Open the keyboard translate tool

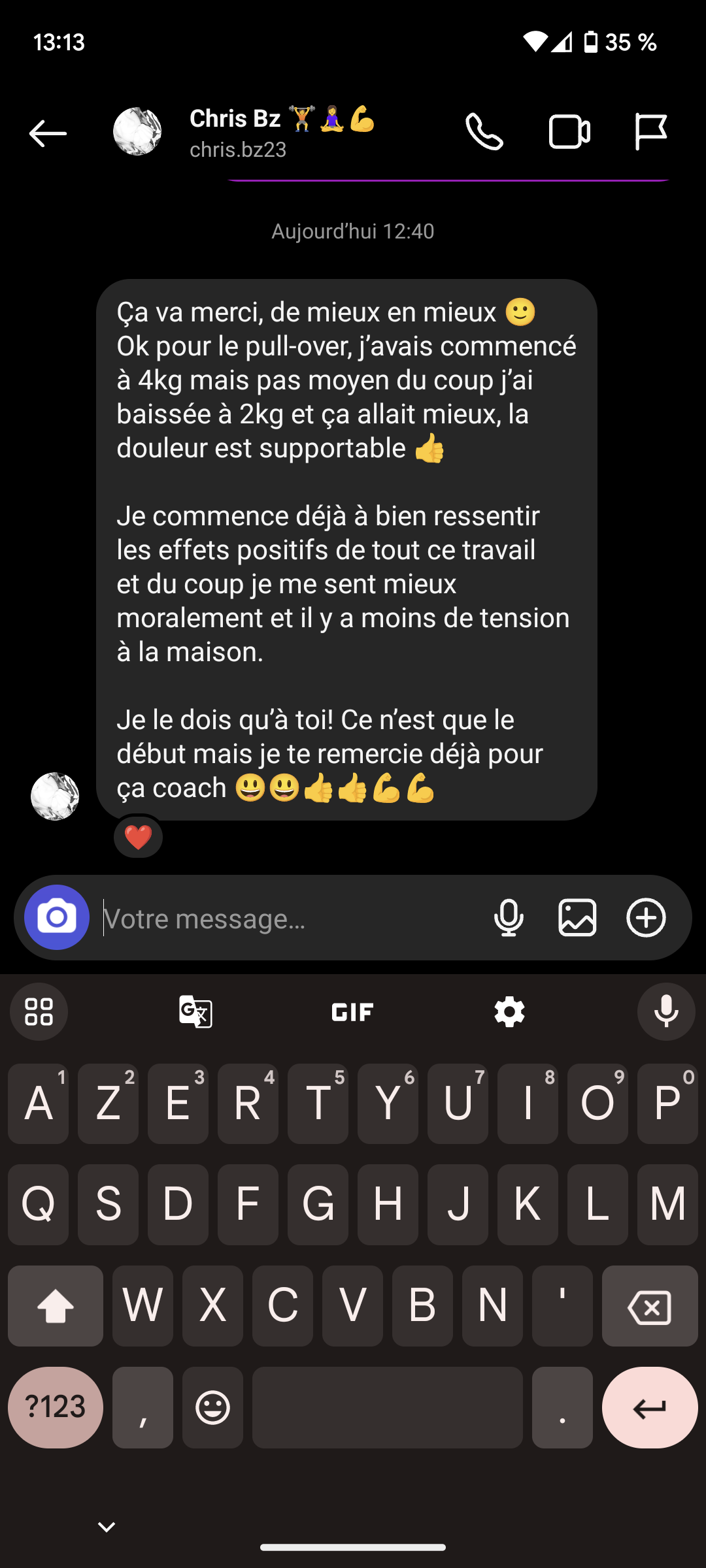[195, 1012]
